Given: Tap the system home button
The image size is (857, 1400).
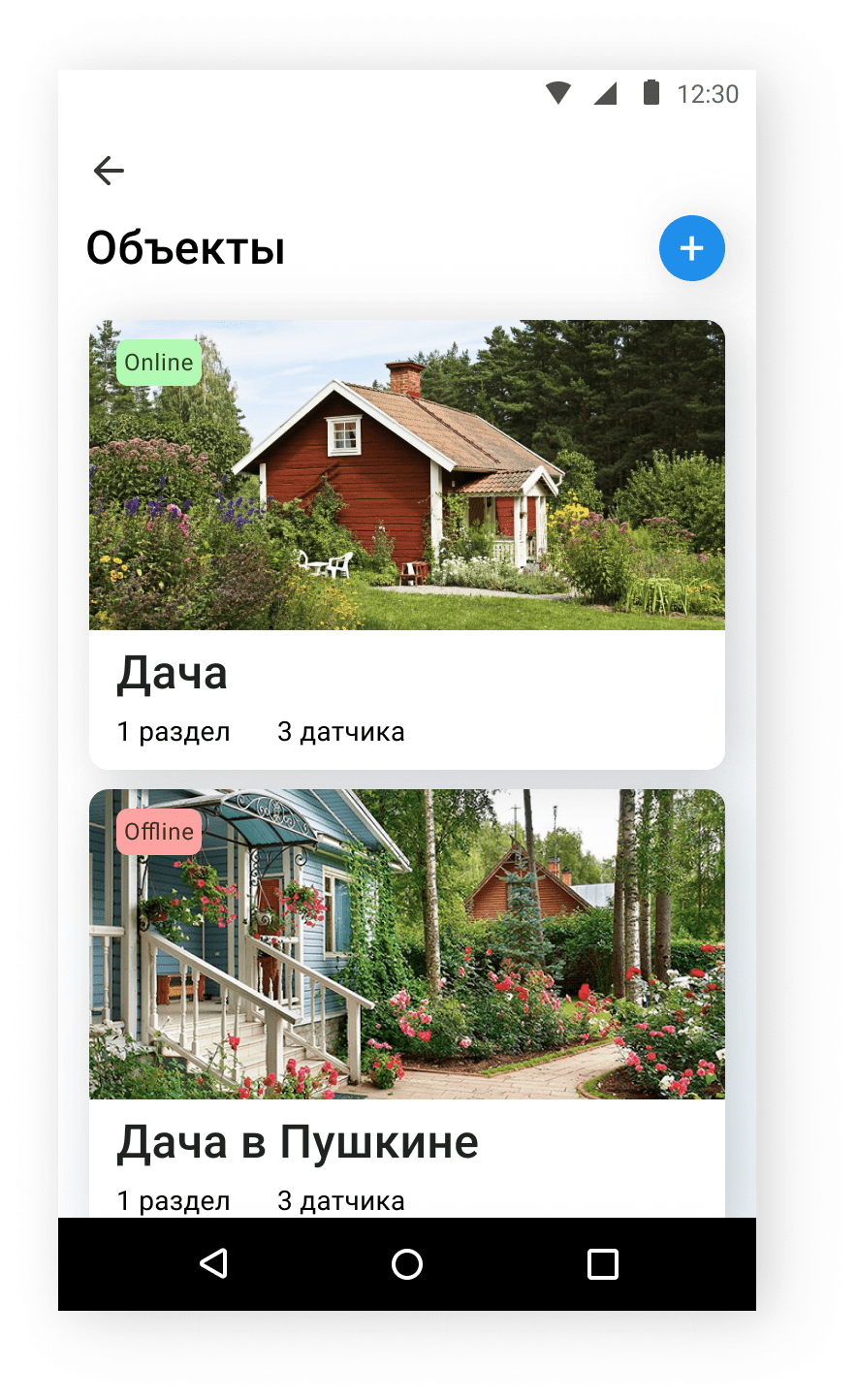Looking at the screenshot, I should click(406, 1263).
